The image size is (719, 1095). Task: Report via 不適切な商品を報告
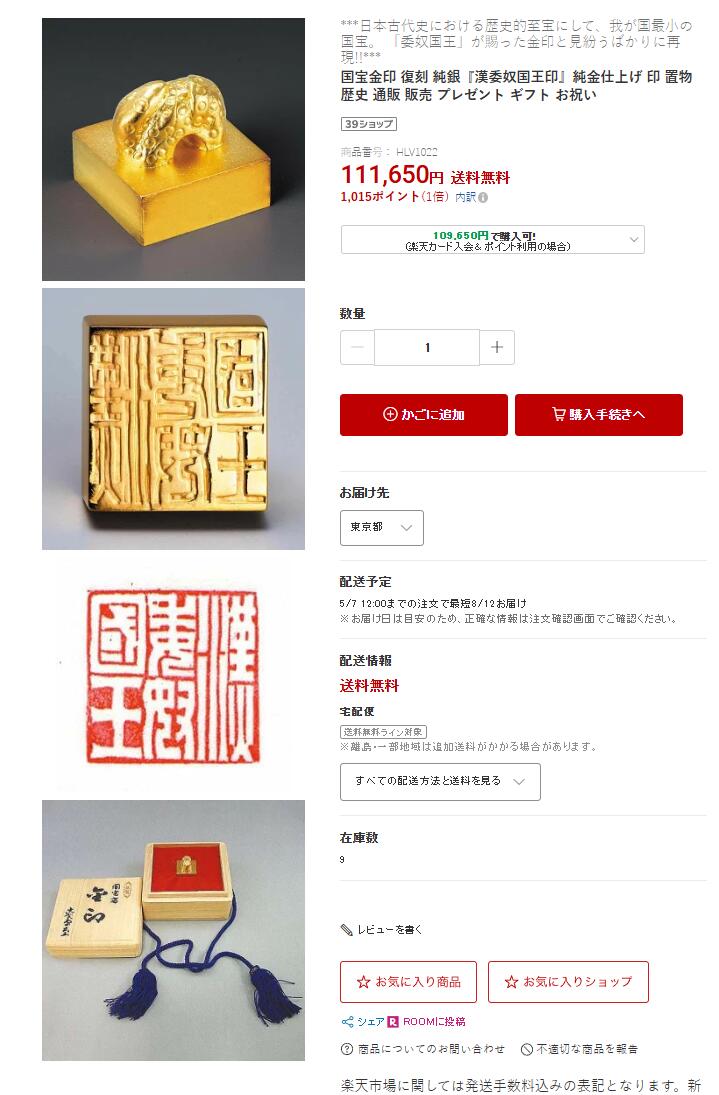click(x=579, y=1049)
